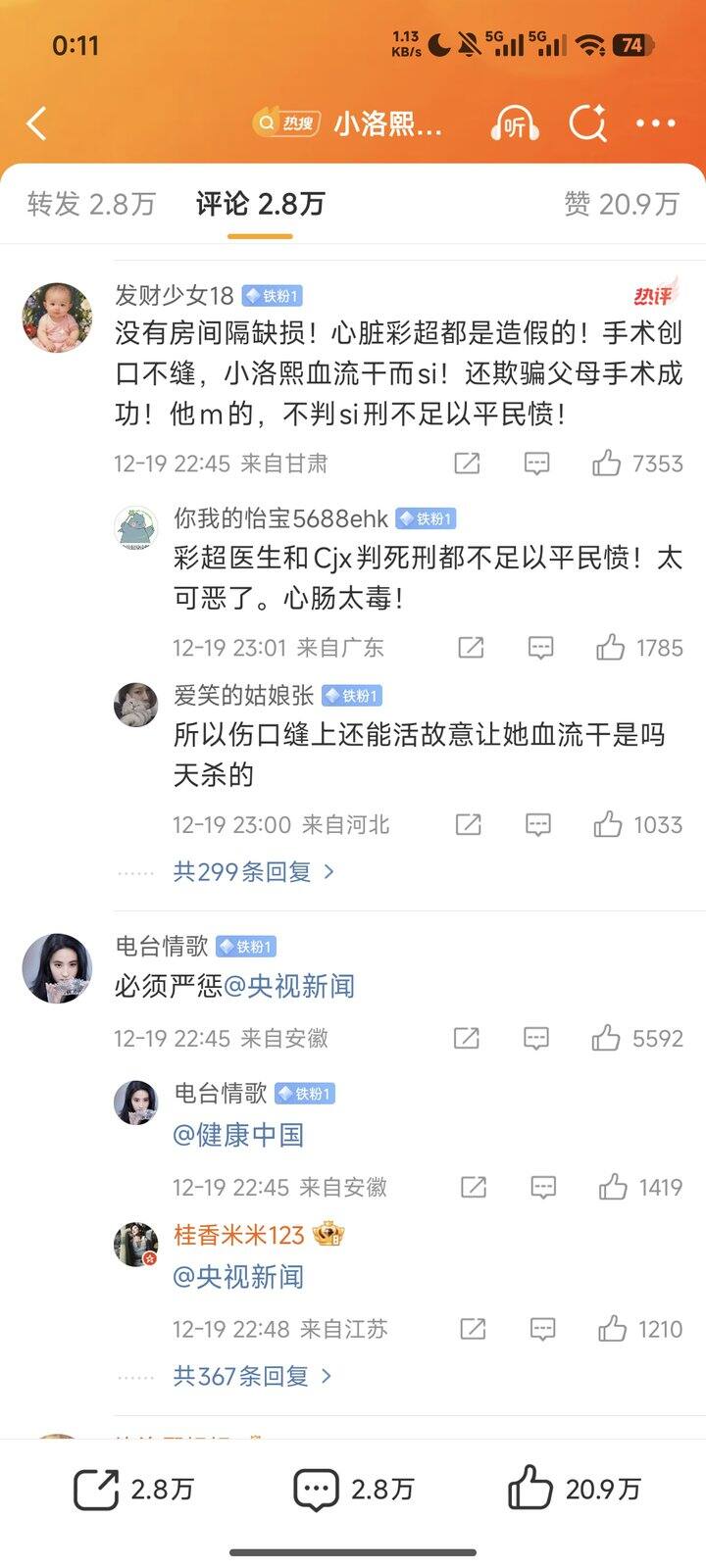Open the 听 audio listen icon
The image size is (706, 1568).
[x=515, y=124]
